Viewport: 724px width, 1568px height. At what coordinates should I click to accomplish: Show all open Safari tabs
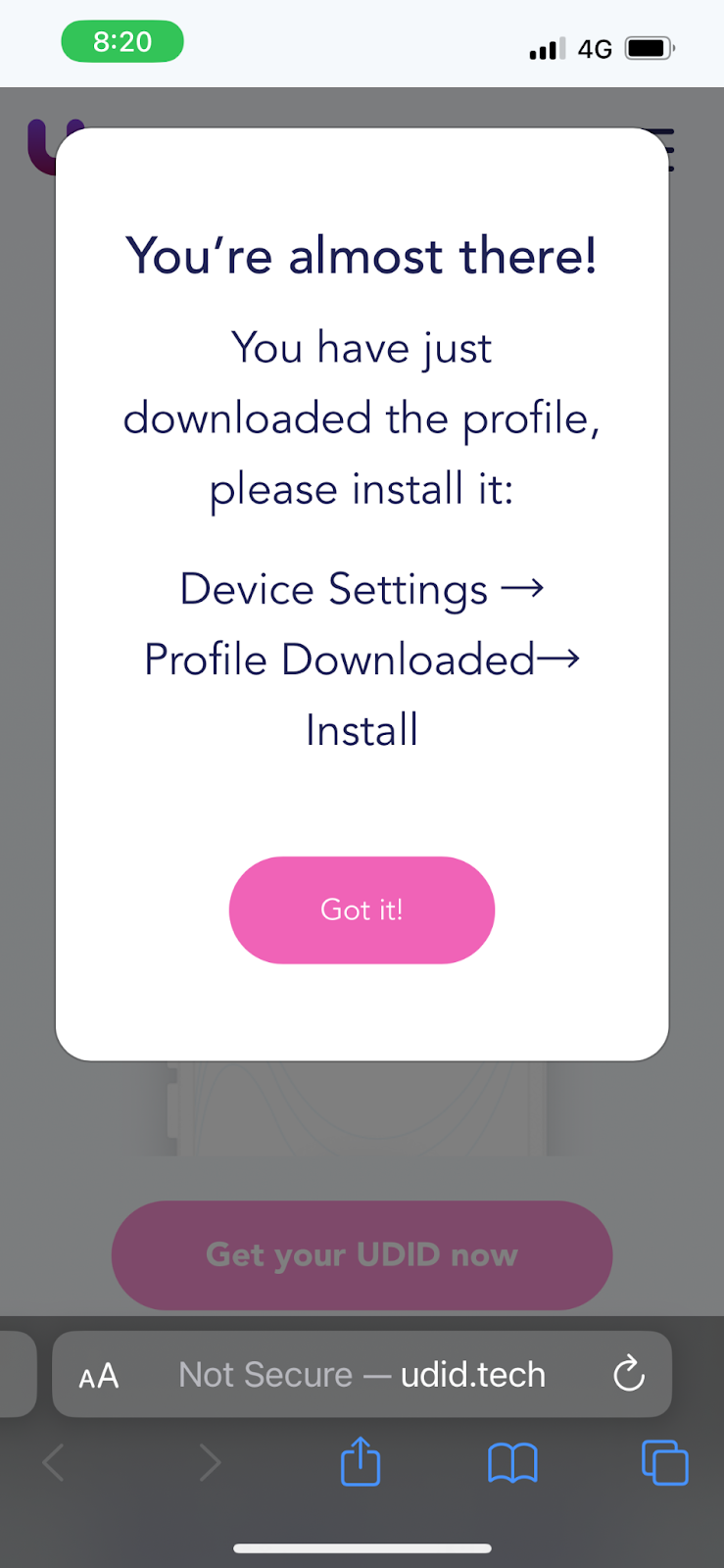[664, 1462]
